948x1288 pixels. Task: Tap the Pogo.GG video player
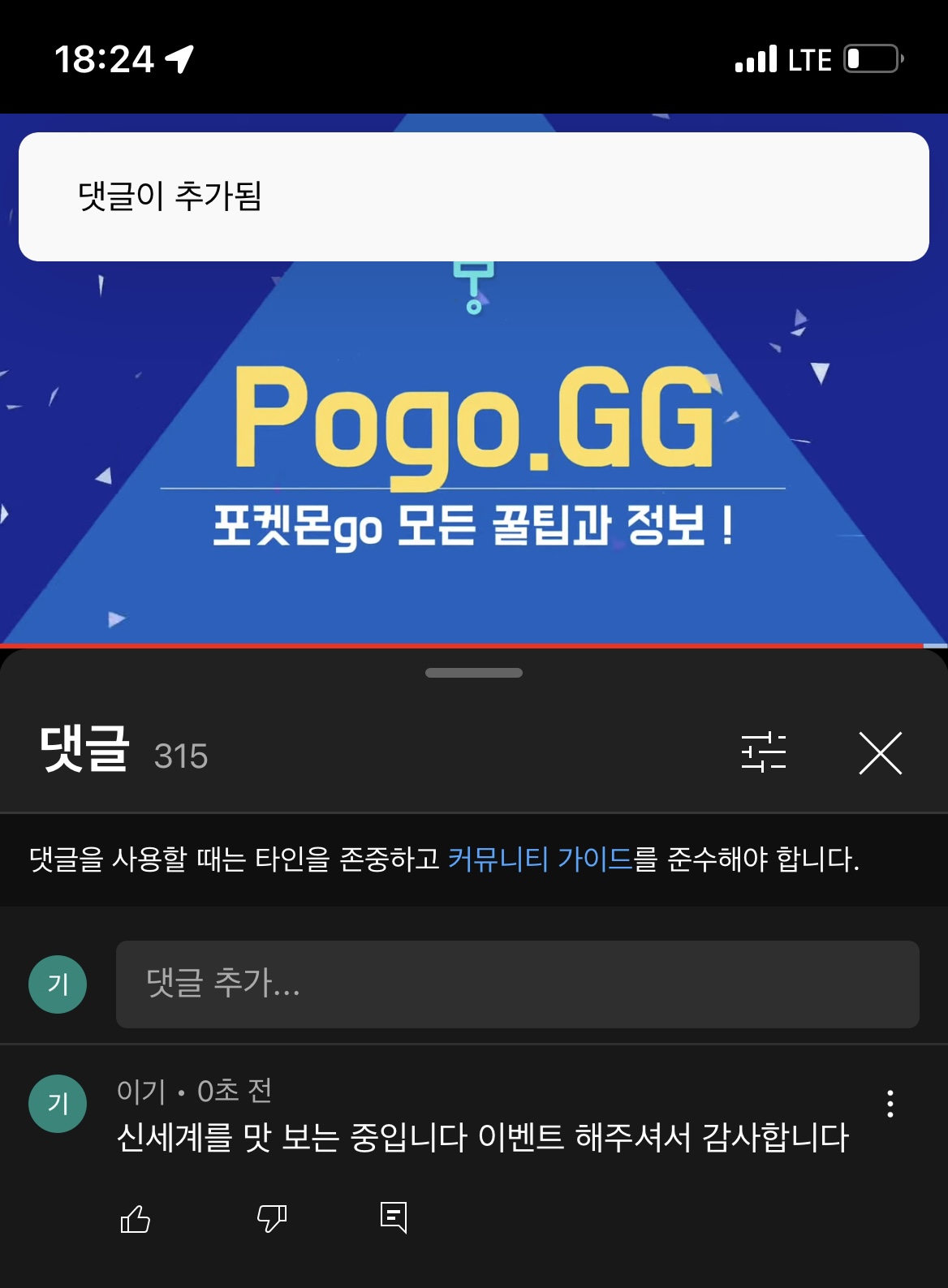click(x=474, y=454)
